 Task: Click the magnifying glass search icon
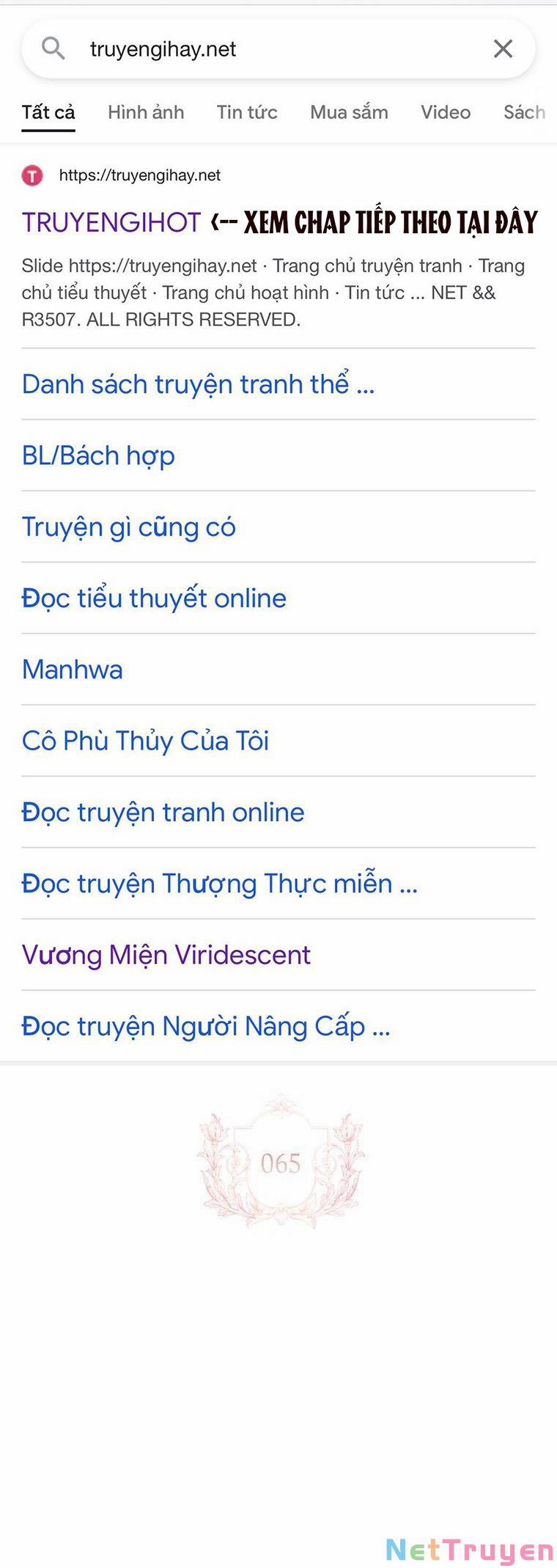(x=53, y=48)
